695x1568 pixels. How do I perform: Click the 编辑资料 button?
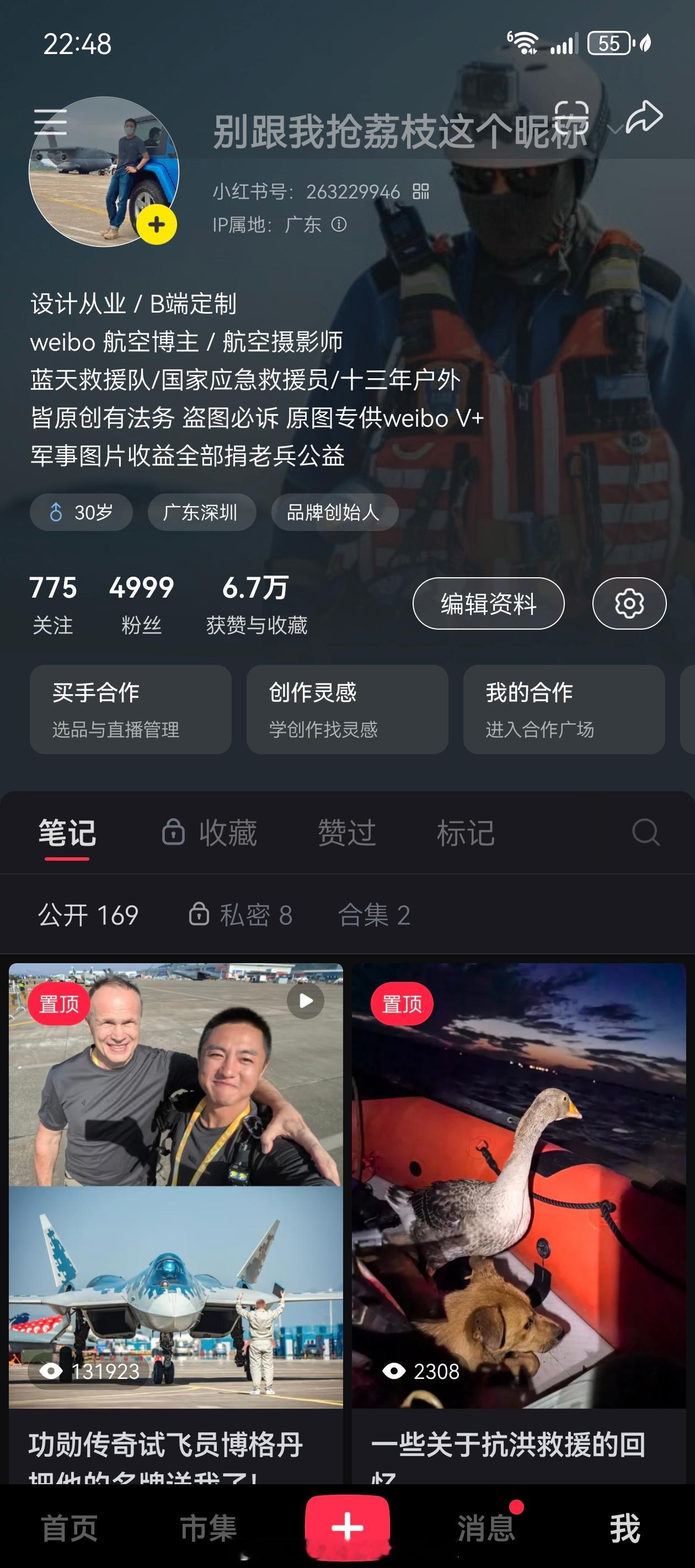click(x=489, y=603)
